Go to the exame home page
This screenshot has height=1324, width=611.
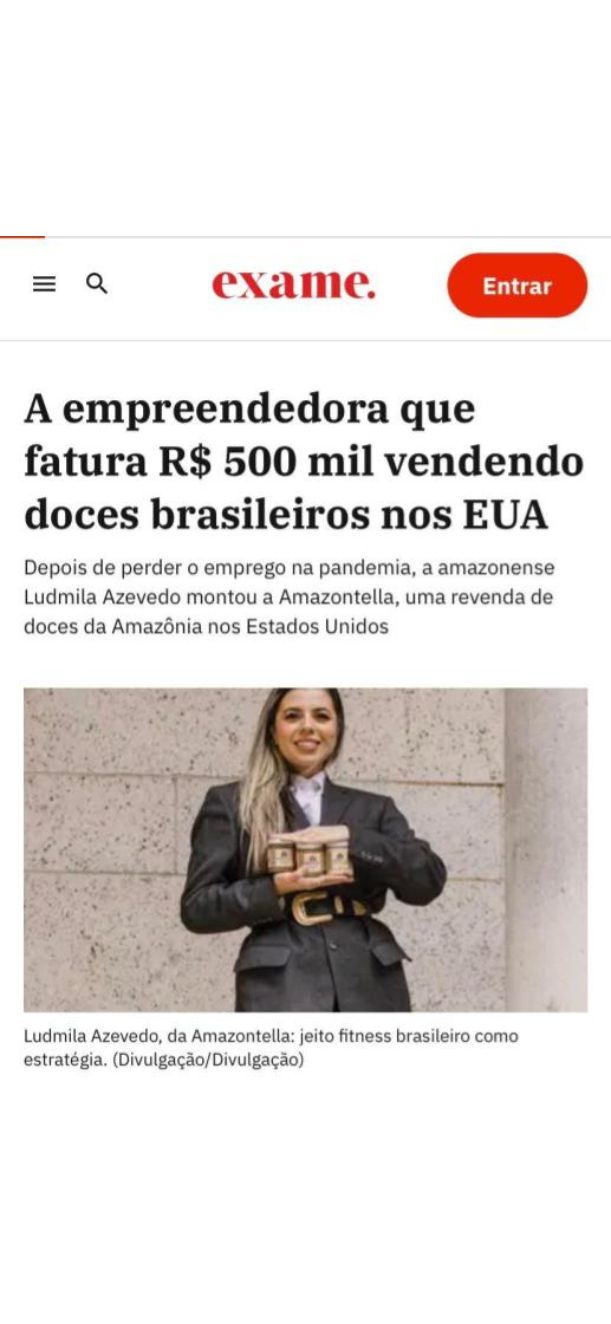[x=293, y=284]
